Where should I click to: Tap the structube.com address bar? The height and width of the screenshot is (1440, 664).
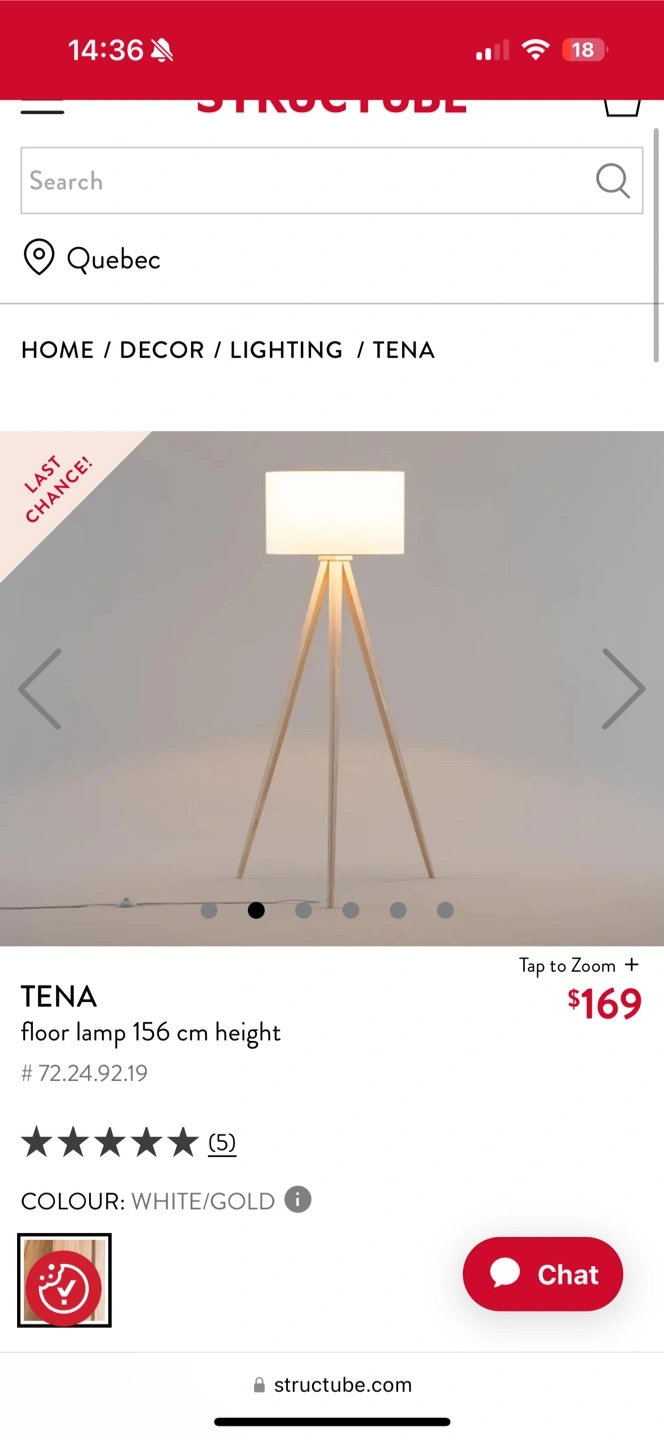click(x=332, y=1385)
